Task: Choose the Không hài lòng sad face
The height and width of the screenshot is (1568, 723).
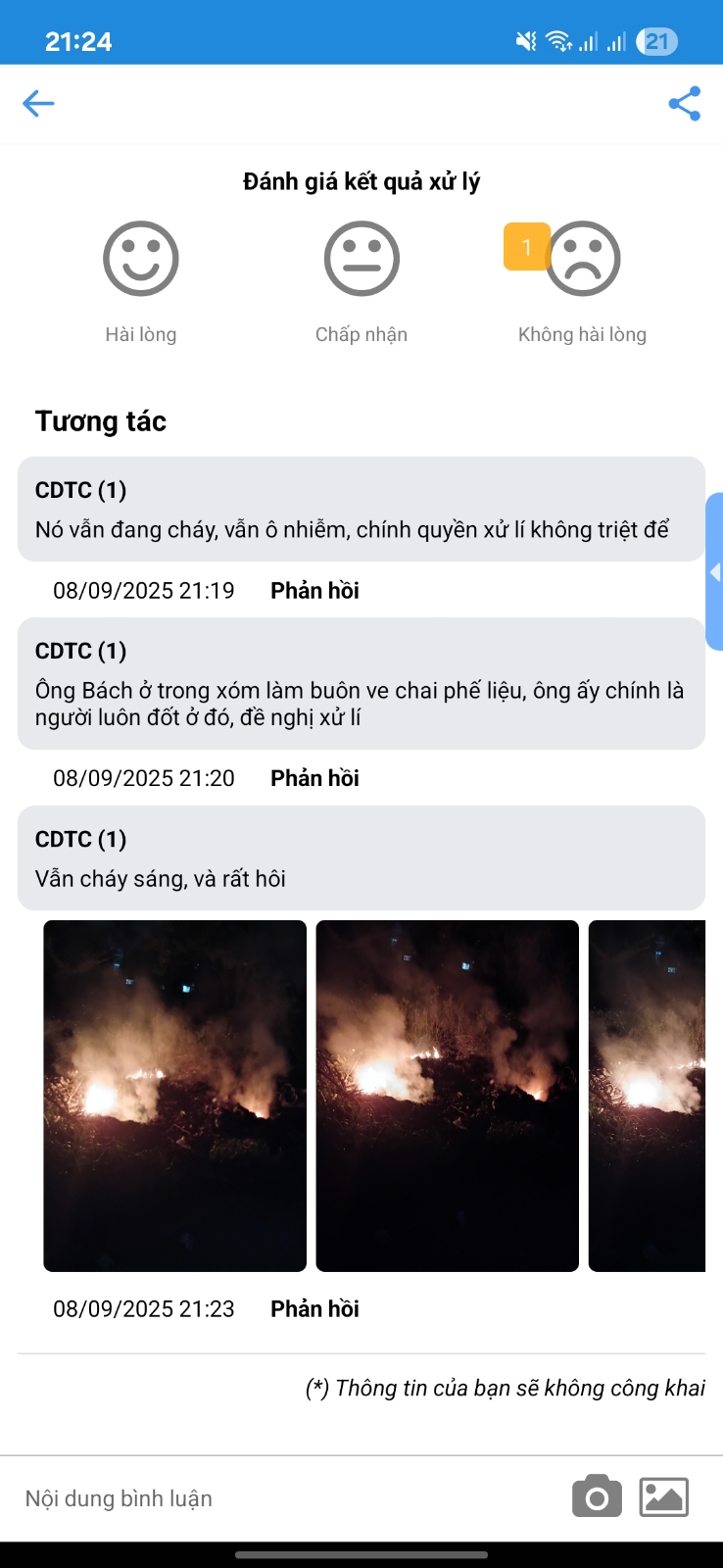Action: coord(583,259)
